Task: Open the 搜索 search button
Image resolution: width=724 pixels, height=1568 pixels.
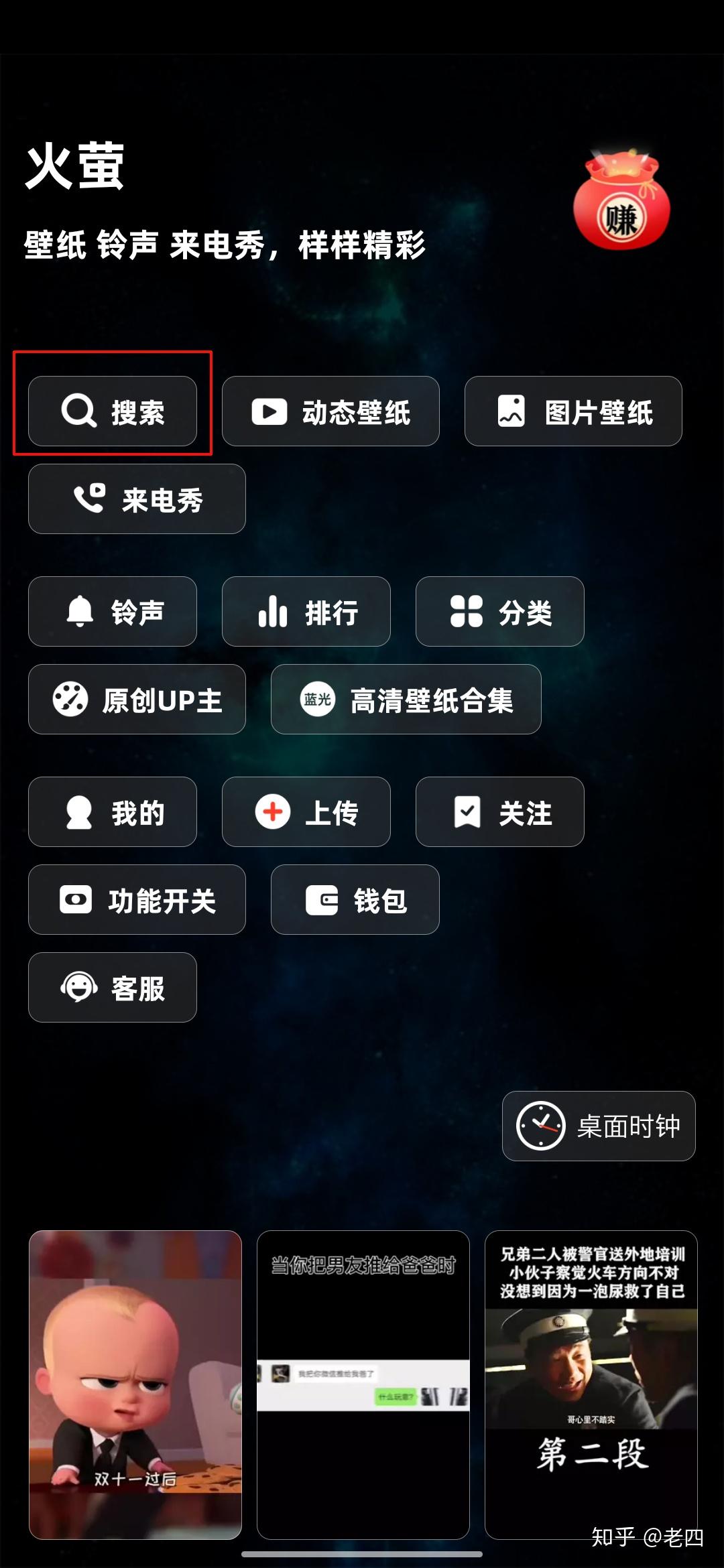Action: 113,411
